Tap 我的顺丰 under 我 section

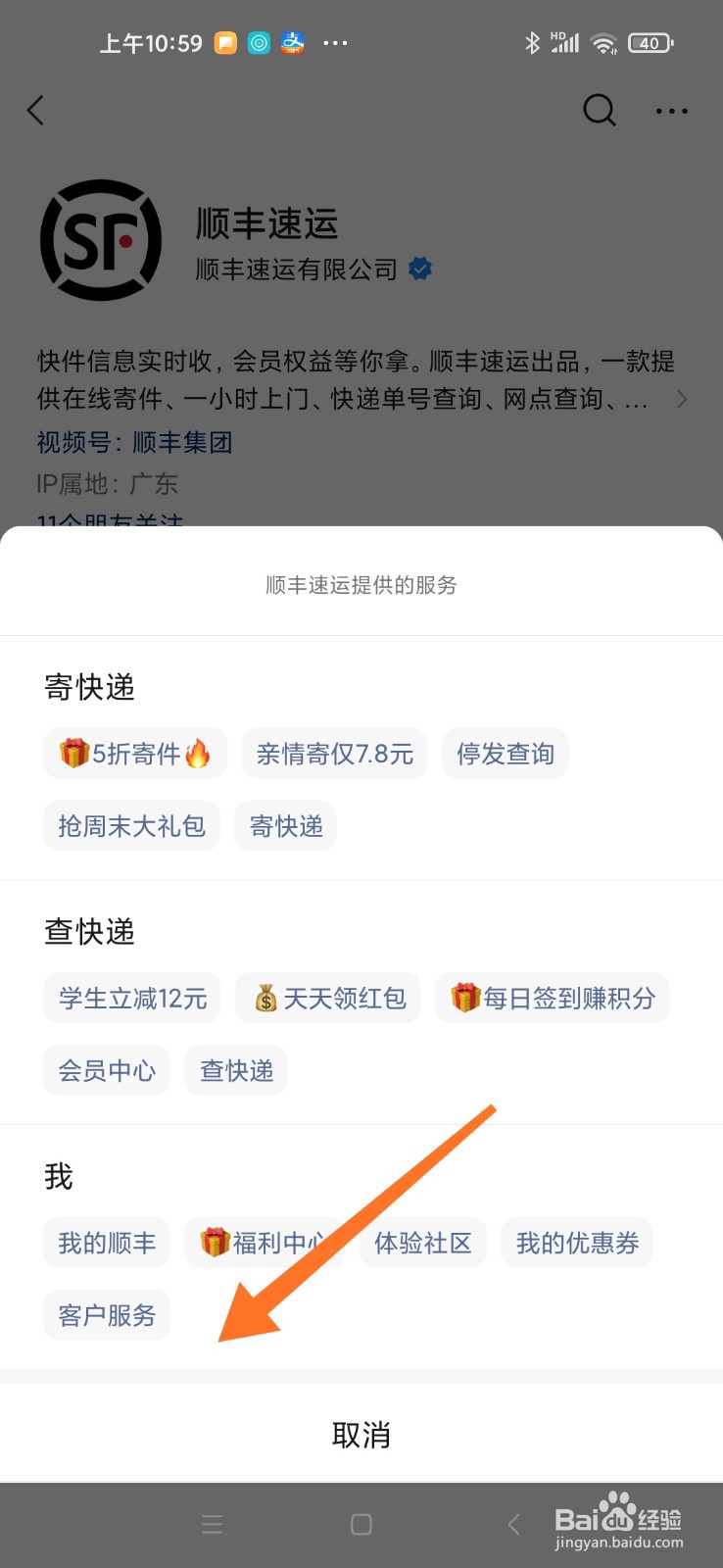tap(107, 1242)
